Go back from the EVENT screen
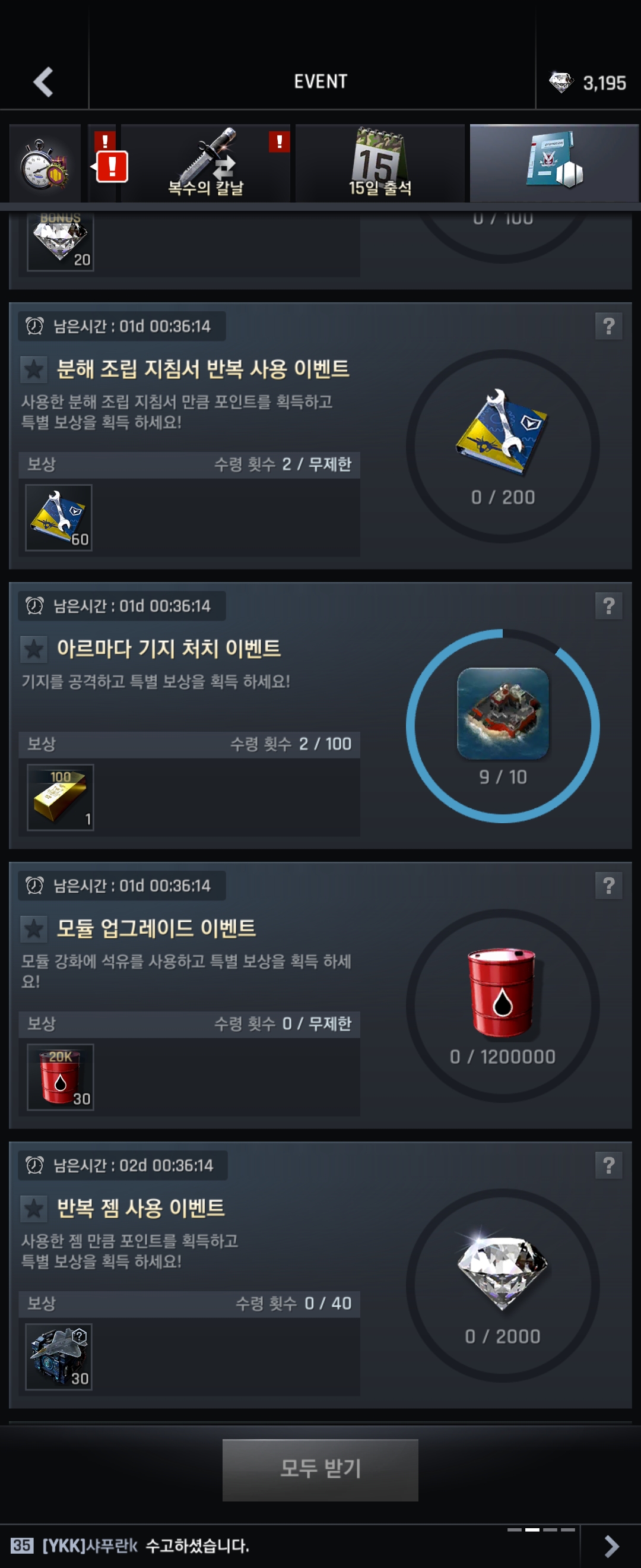641x1568 pixels. 44,81
